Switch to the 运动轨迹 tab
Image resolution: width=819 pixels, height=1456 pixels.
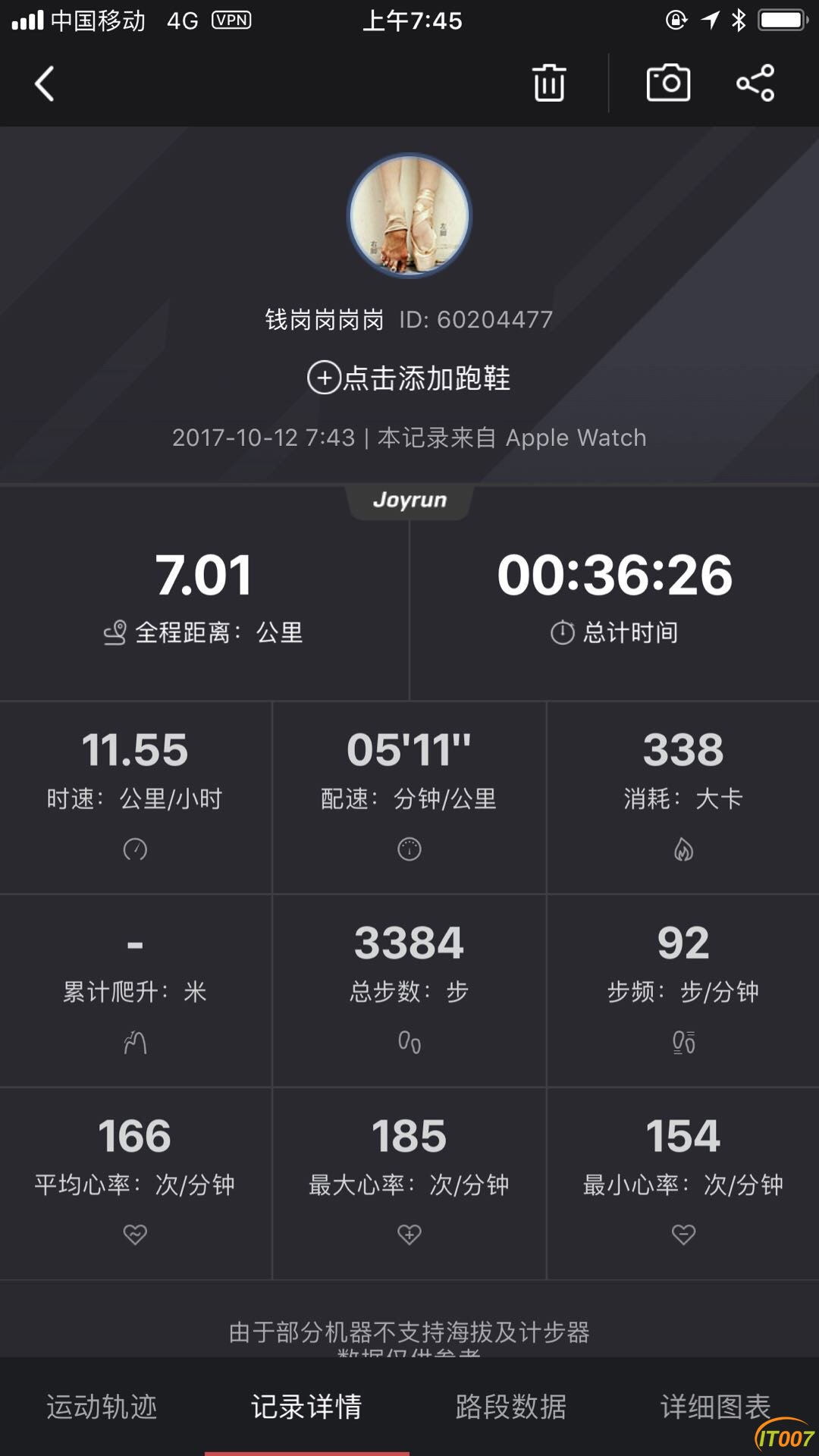click(x=102, y=1407)
